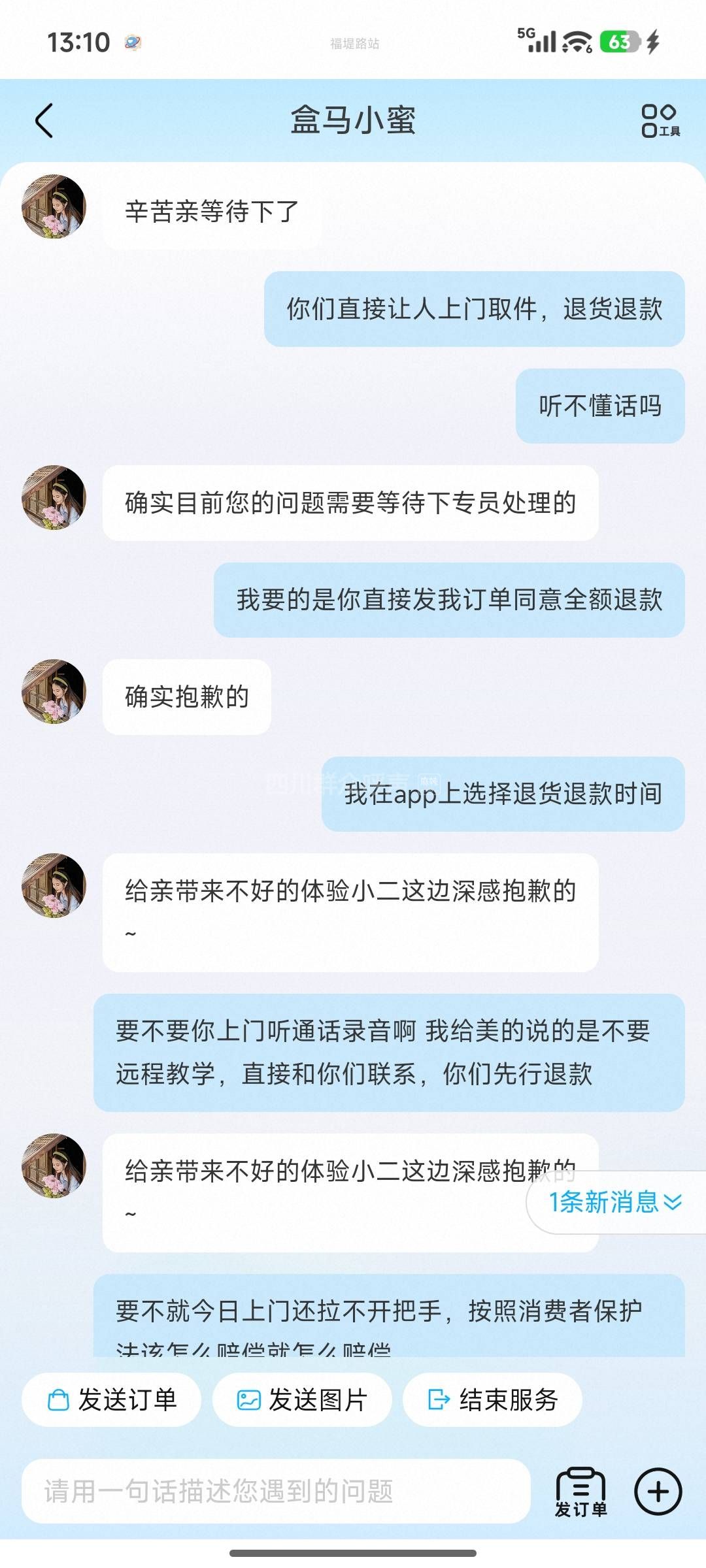
Task: End the session via 结束服务
Action: [x=492, y=1399]
